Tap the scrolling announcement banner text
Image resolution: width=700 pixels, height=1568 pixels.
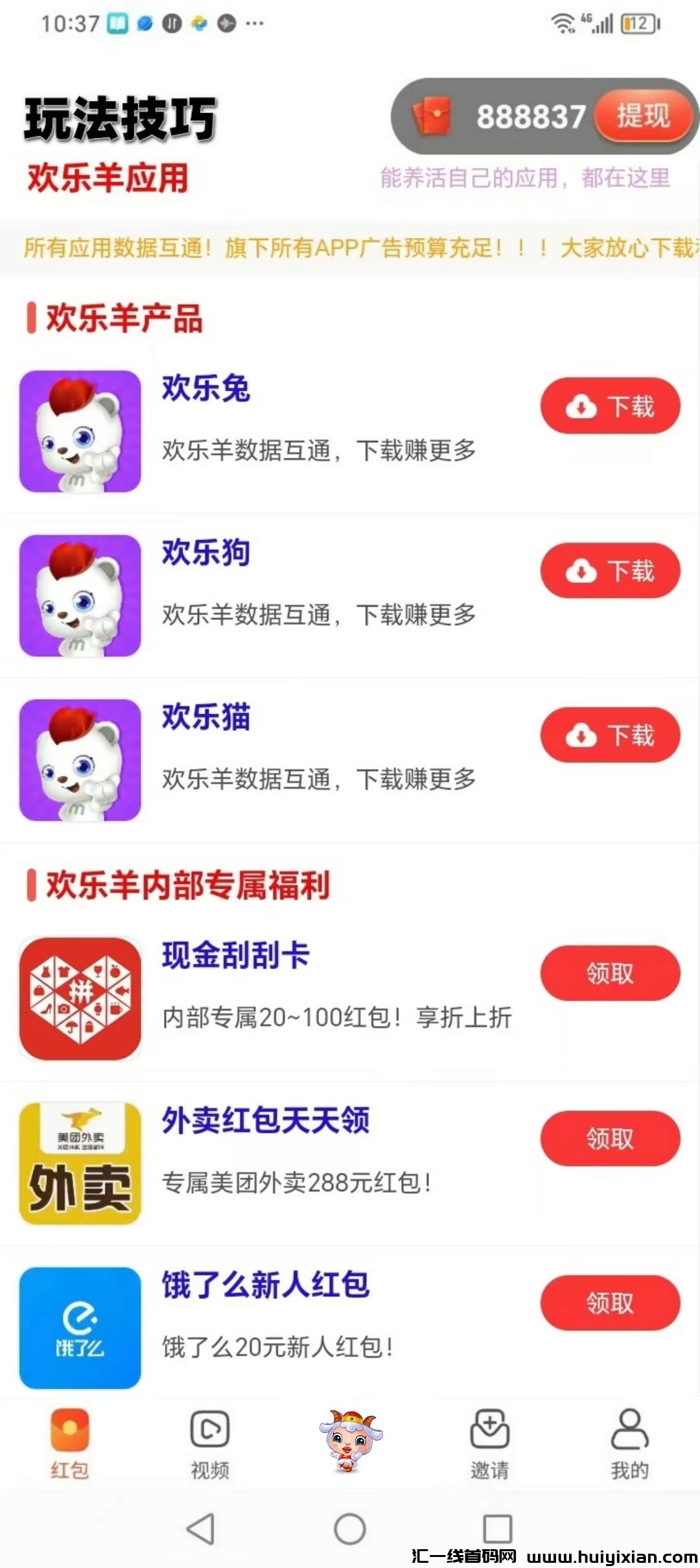pyautogui.click(x=350, y=248)
